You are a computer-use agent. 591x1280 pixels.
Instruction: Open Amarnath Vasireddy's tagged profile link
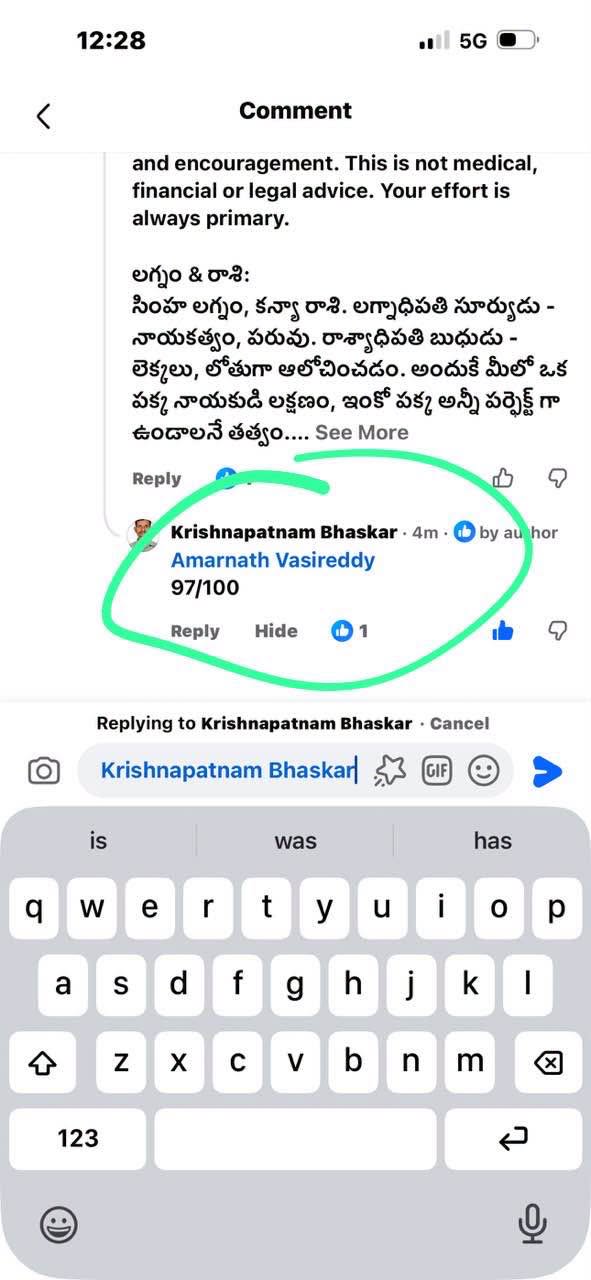coord(273,560)
